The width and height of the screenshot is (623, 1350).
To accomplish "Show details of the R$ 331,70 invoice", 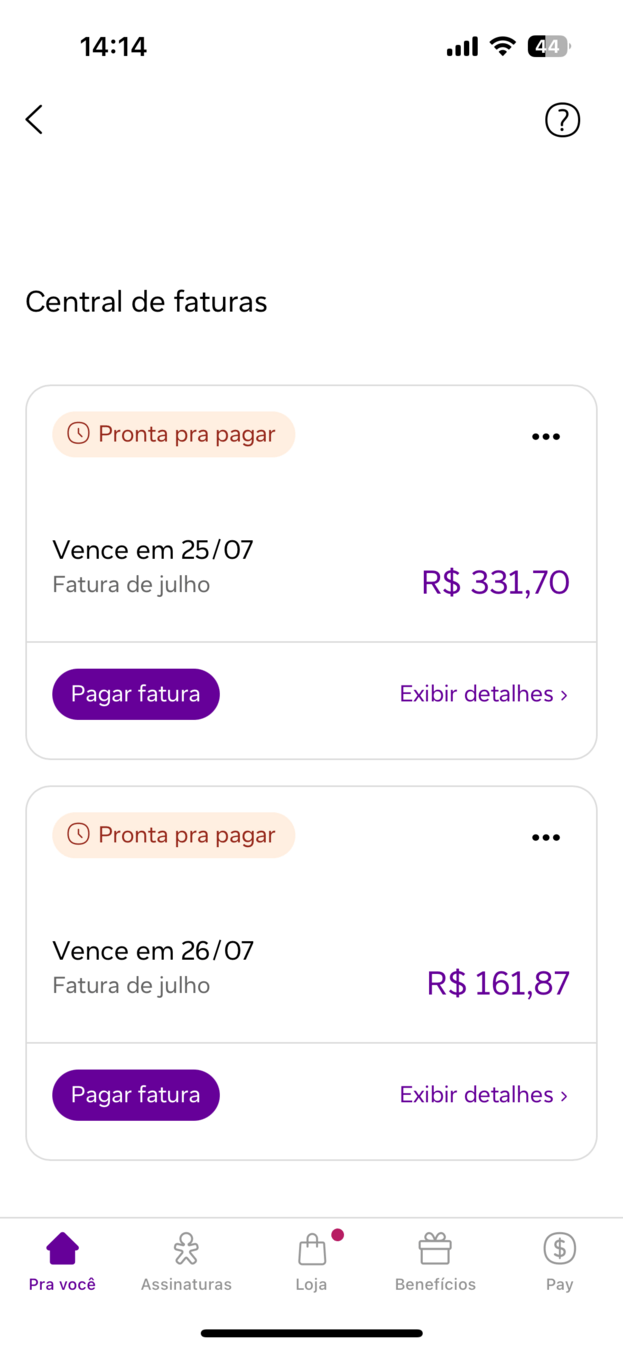I will click(483, 694).
